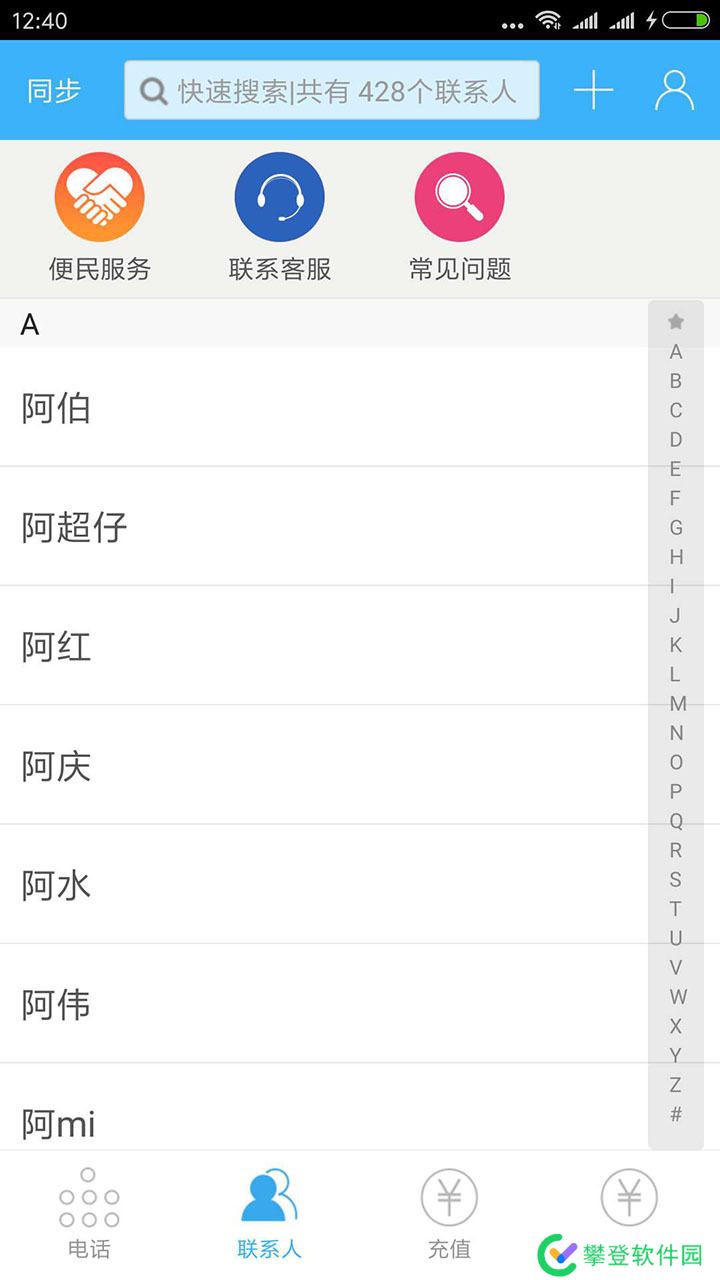The height and width of the screenshot is (1280, 720).
Task: Open the user profile icon
Action: (675, 91)
